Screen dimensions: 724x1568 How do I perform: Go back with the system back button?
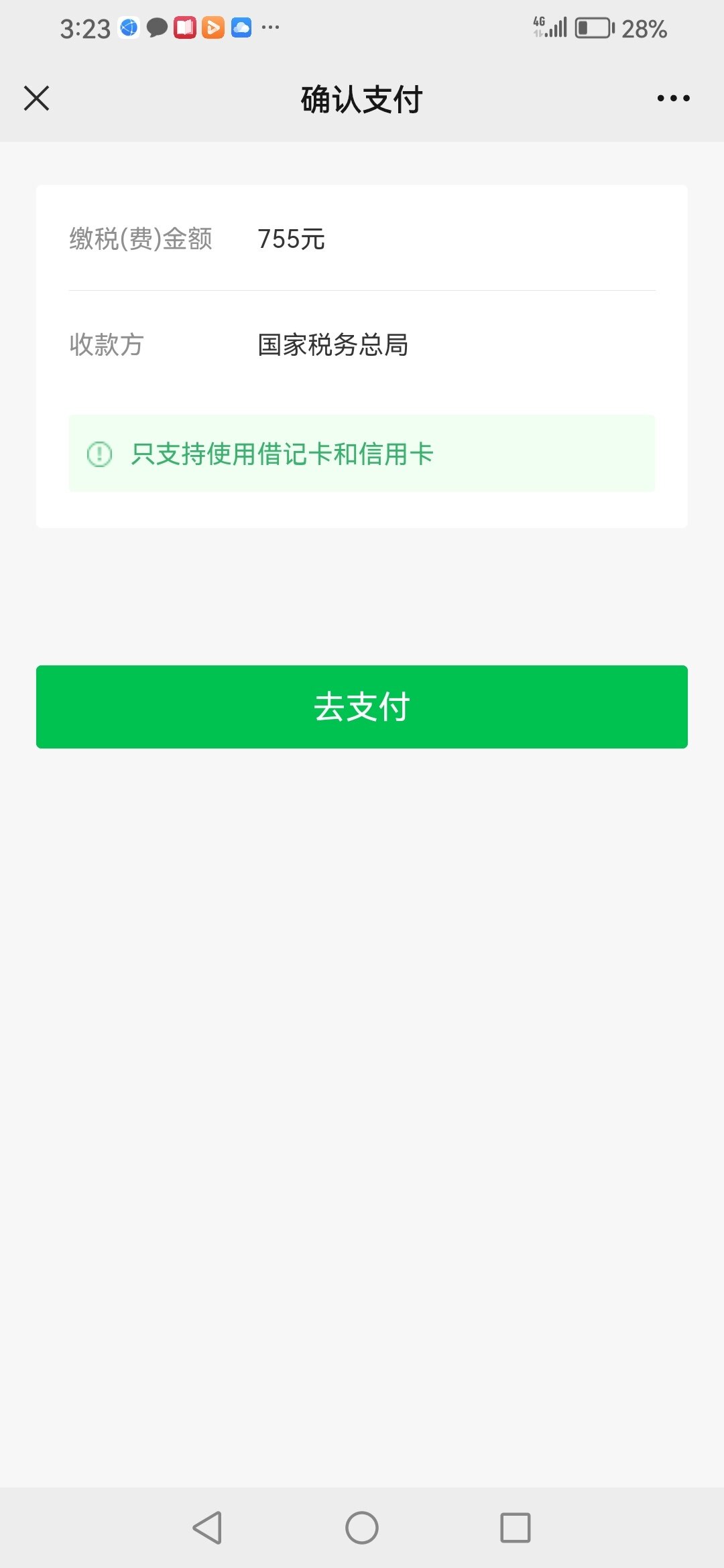click(207, 1528)
